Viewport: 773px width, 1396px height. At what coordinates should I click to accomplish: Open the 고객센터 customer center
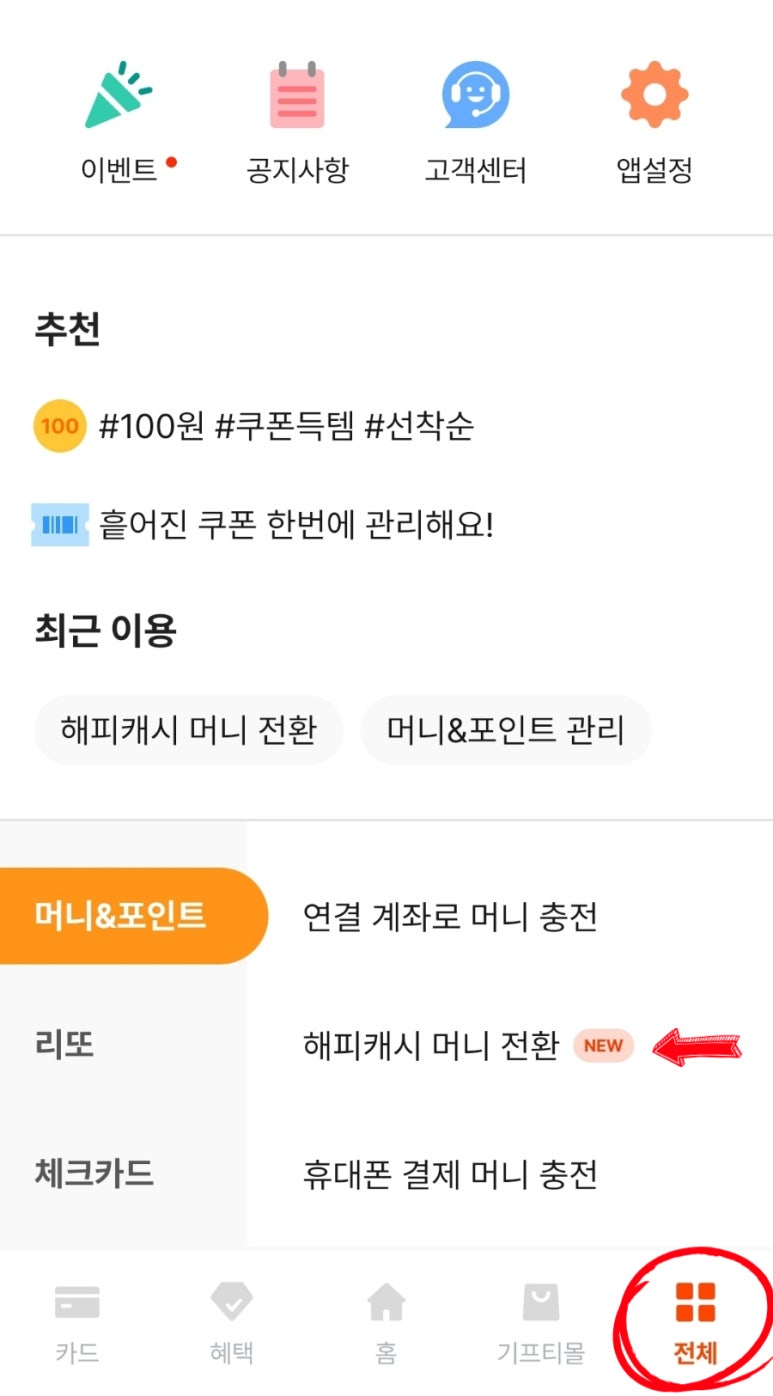tap(475, 124)
